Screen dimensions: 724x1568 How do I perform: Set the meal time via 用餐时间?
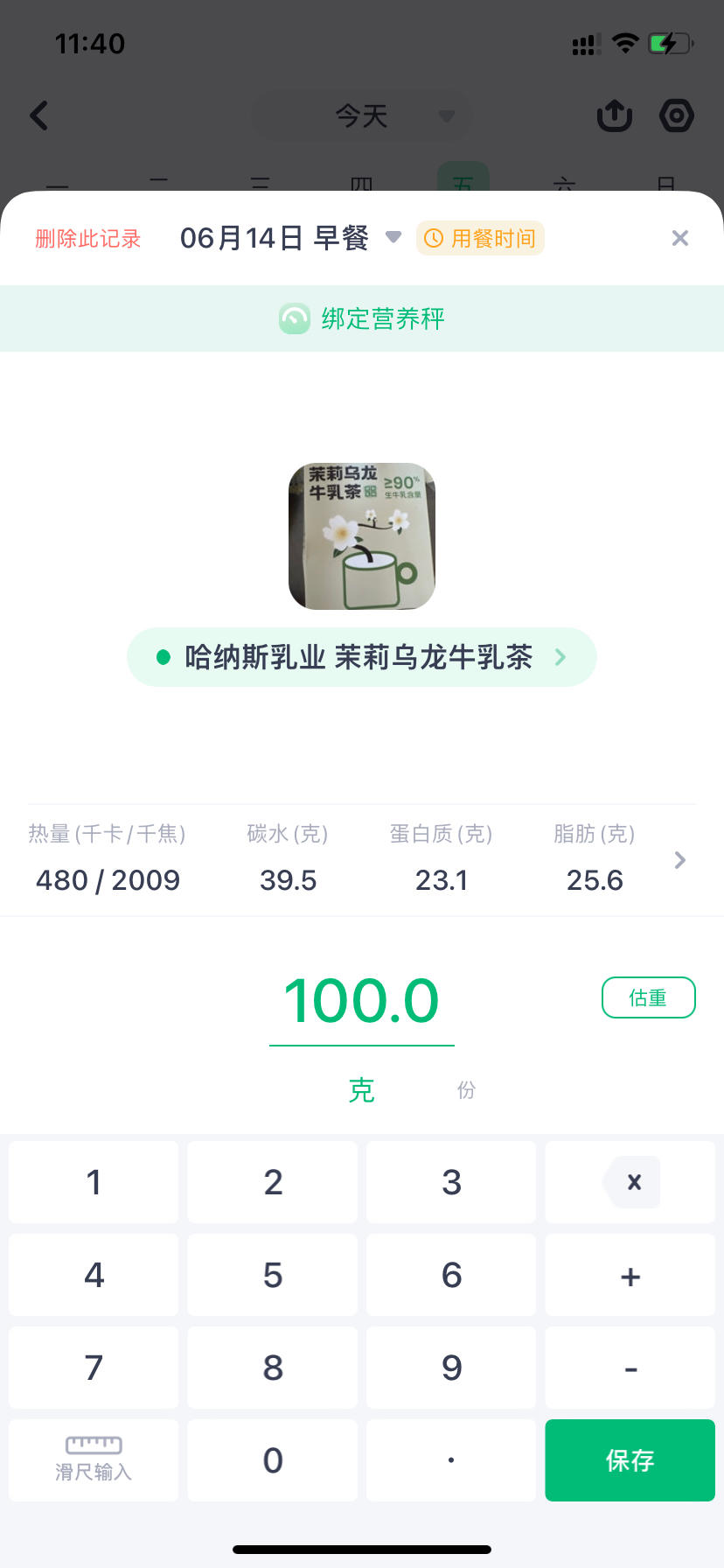pyautogui.click(x=480, y=238)
